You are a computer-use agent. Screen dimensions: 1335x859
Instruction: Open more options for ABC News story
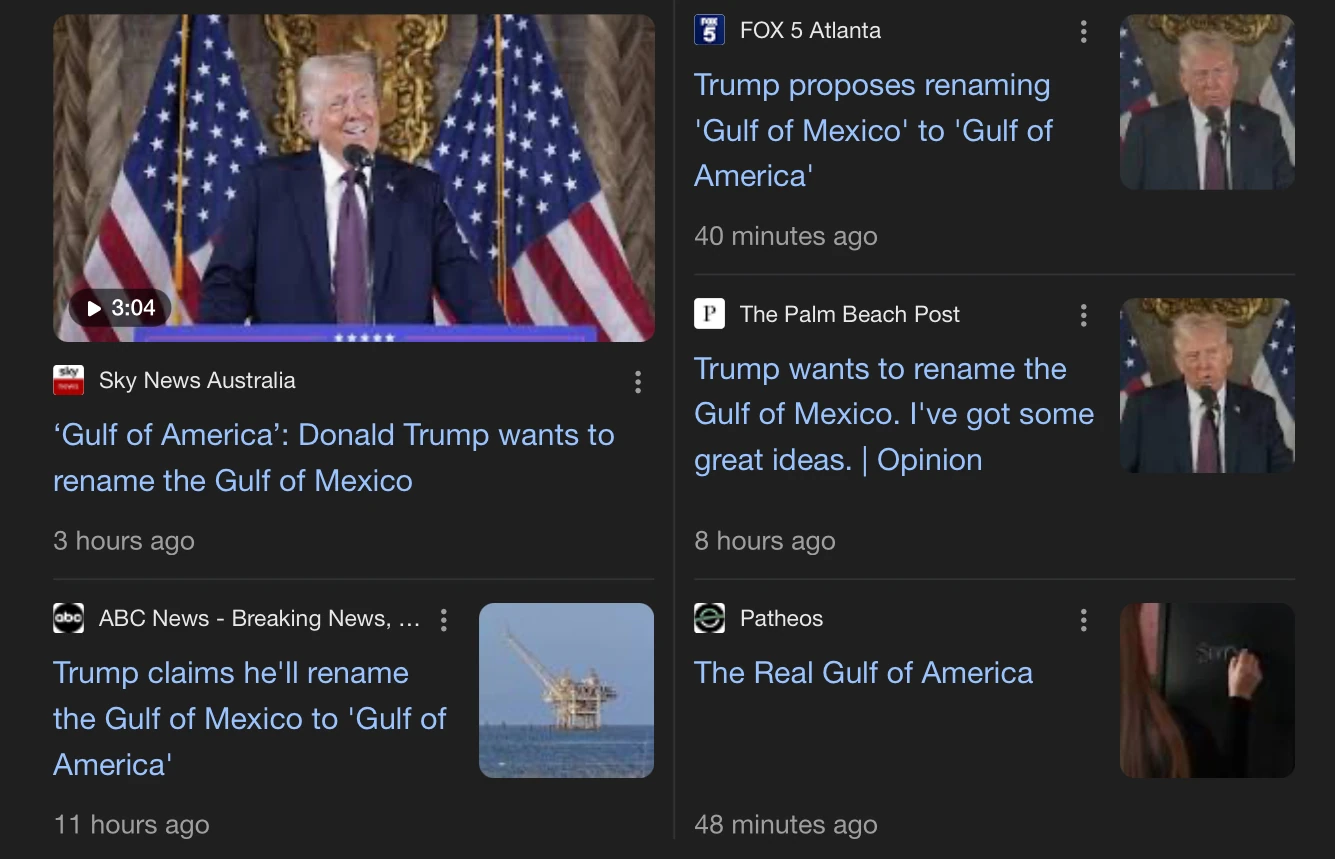point(444,620)
